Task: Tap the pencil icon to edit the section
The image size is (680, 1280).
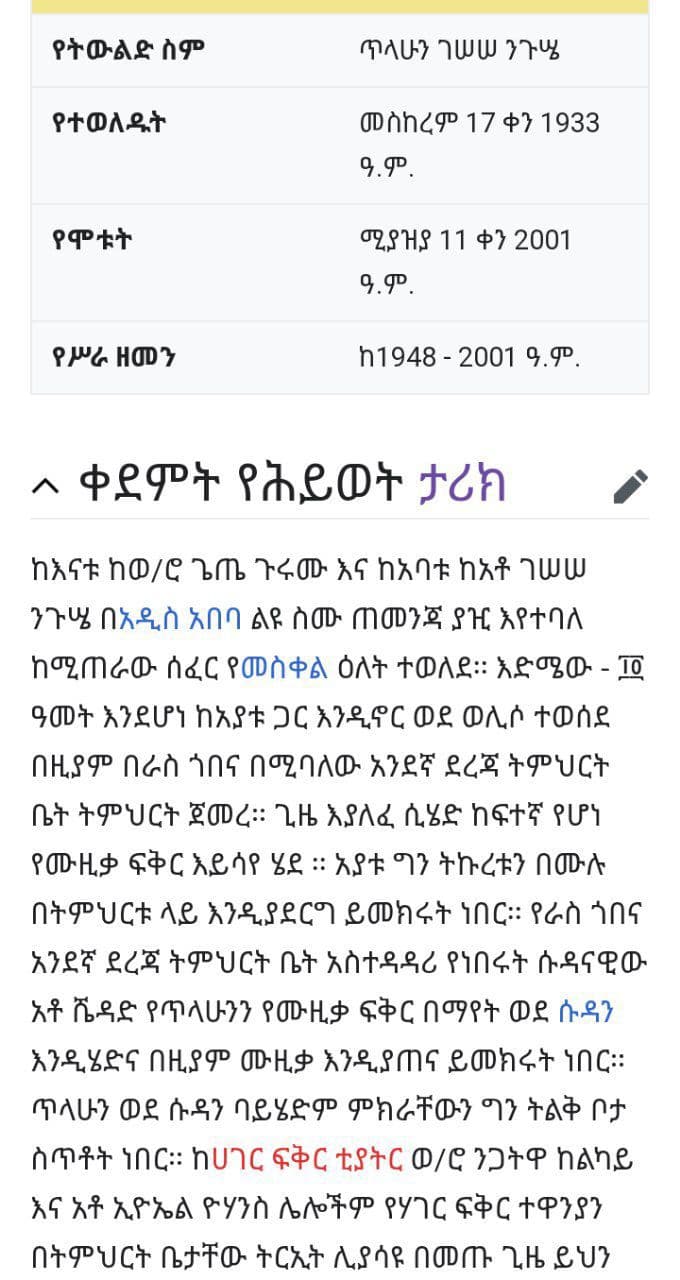Action: point(631,487)
